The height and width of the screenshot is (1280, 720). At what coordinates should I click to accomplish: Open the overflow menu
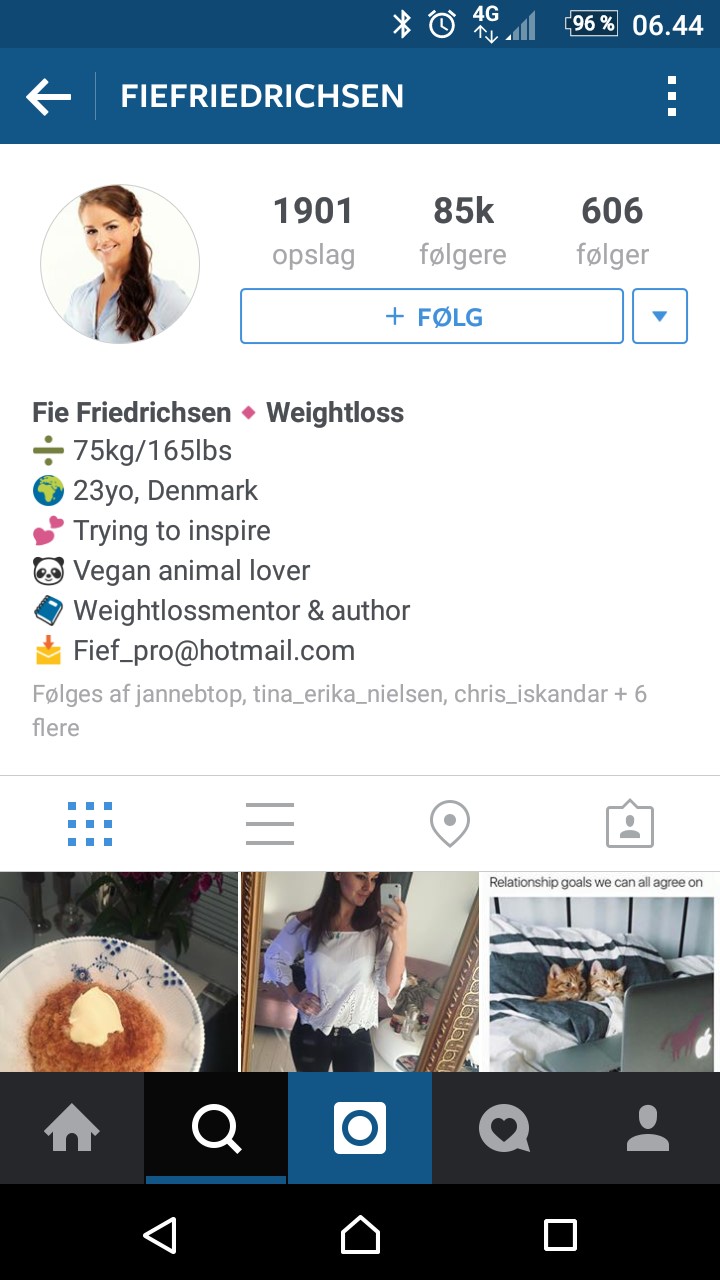click(671, 97)
